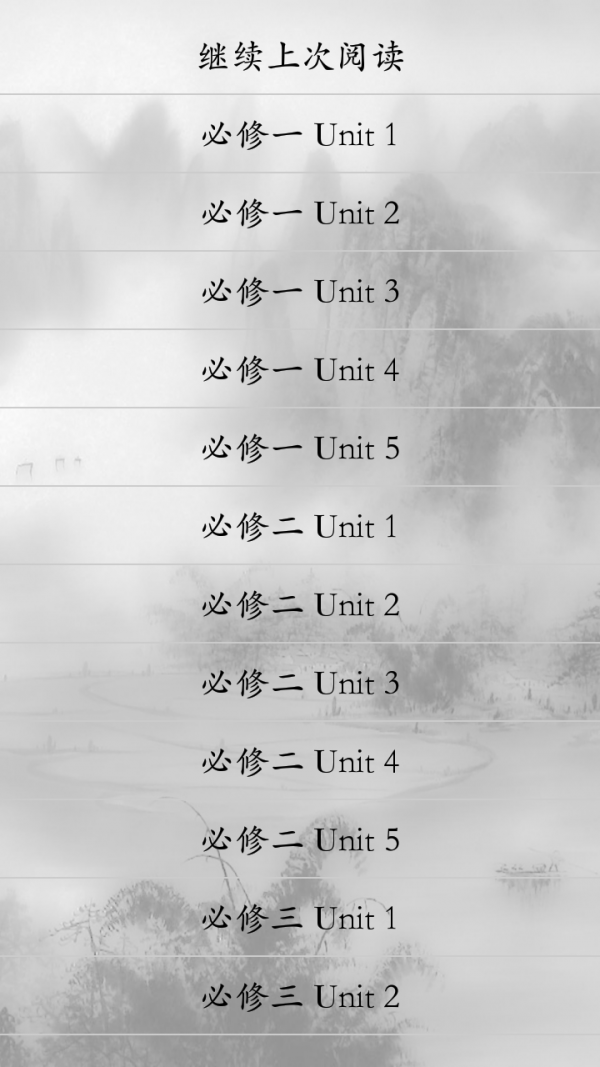Open 必修二 Unit 3
The height and width of the screenshot is (1067, 600).
[300, 682]
